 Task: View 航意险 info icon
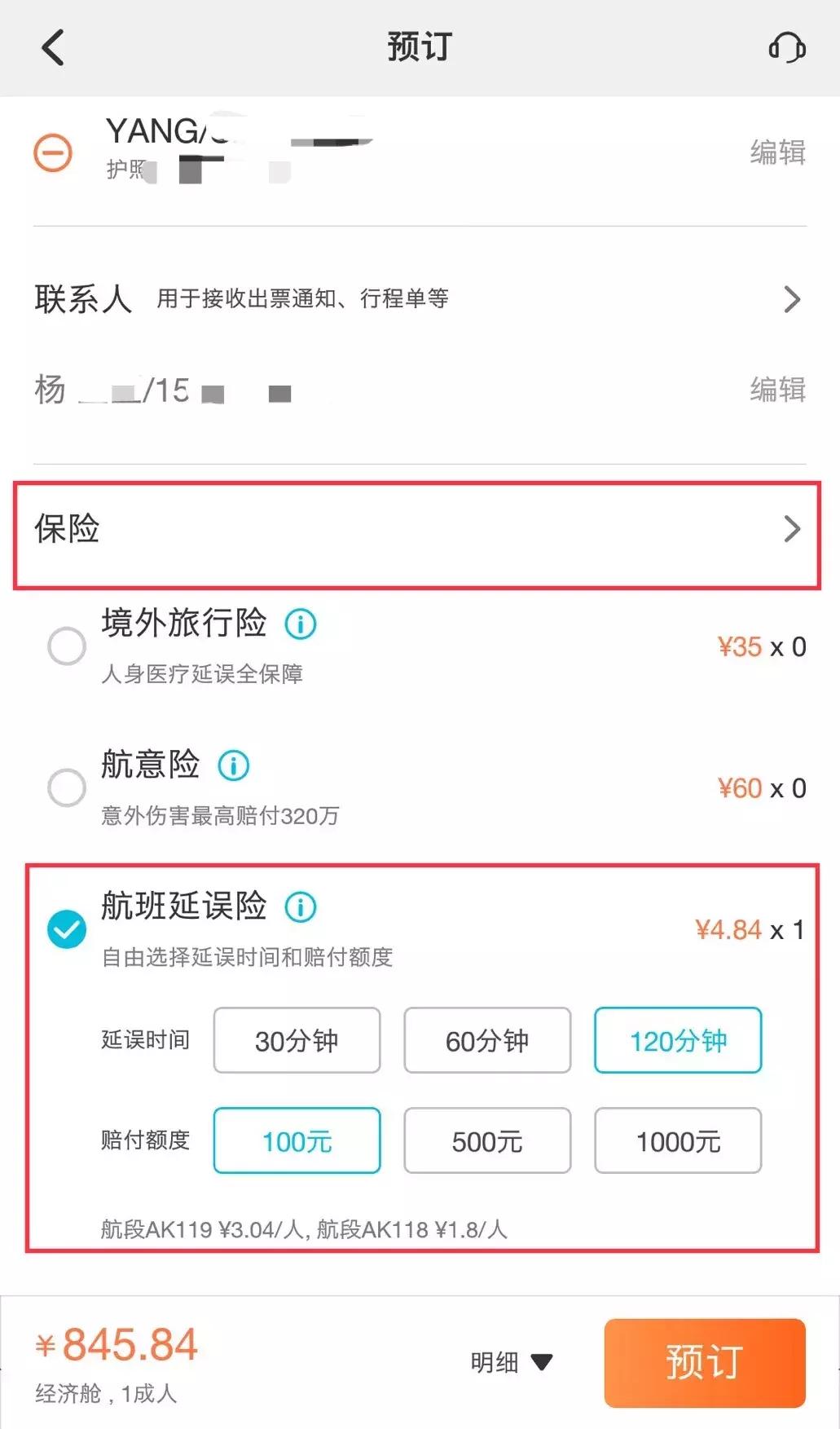(x=234, y=765)
